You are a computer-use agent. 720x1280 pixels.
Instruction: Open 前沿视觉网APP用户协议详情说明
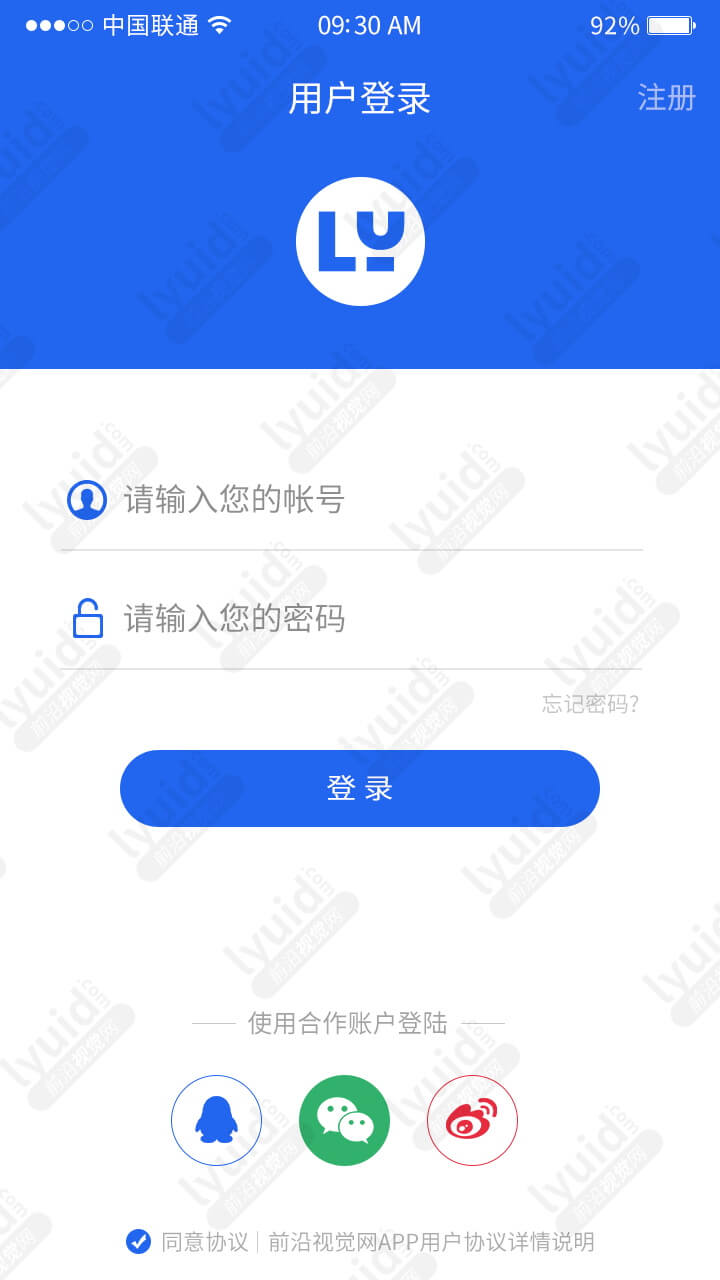pos(431,1242)
